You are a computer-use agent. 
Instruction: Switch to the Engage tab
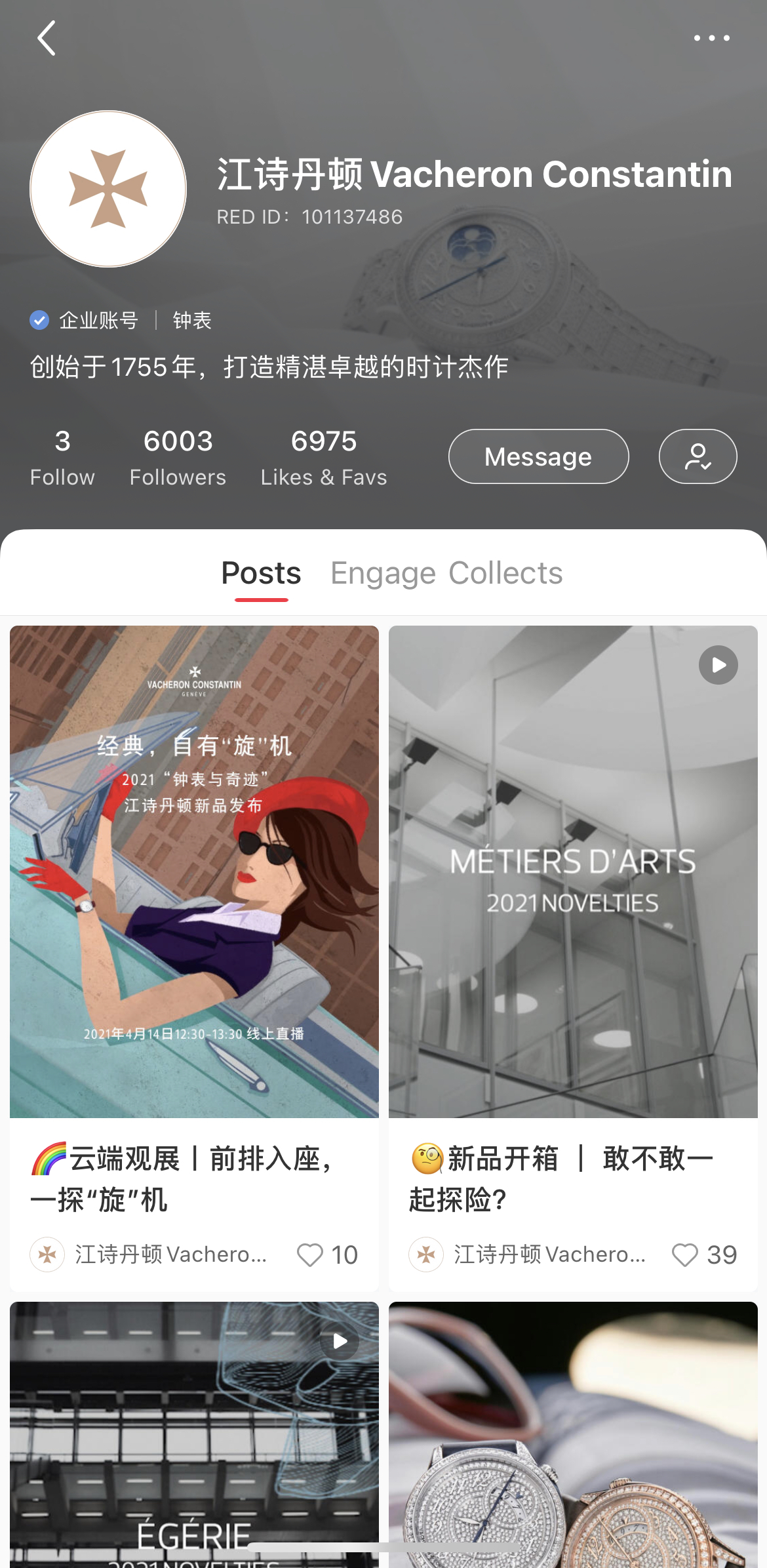coord(383,573)
